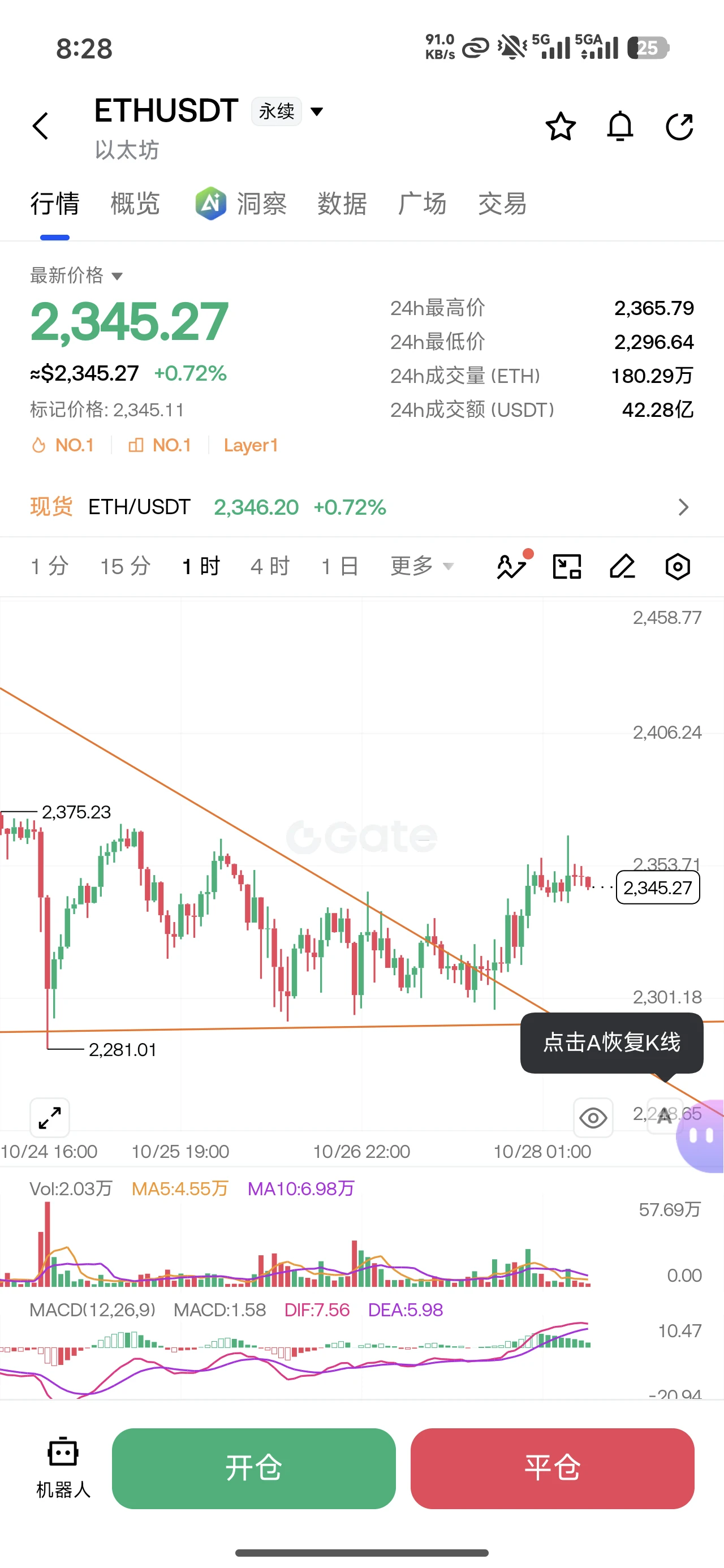Open the 永续 contract type dropdown
This screenshot has height=1568, width=724.
[x=287, y=111]
